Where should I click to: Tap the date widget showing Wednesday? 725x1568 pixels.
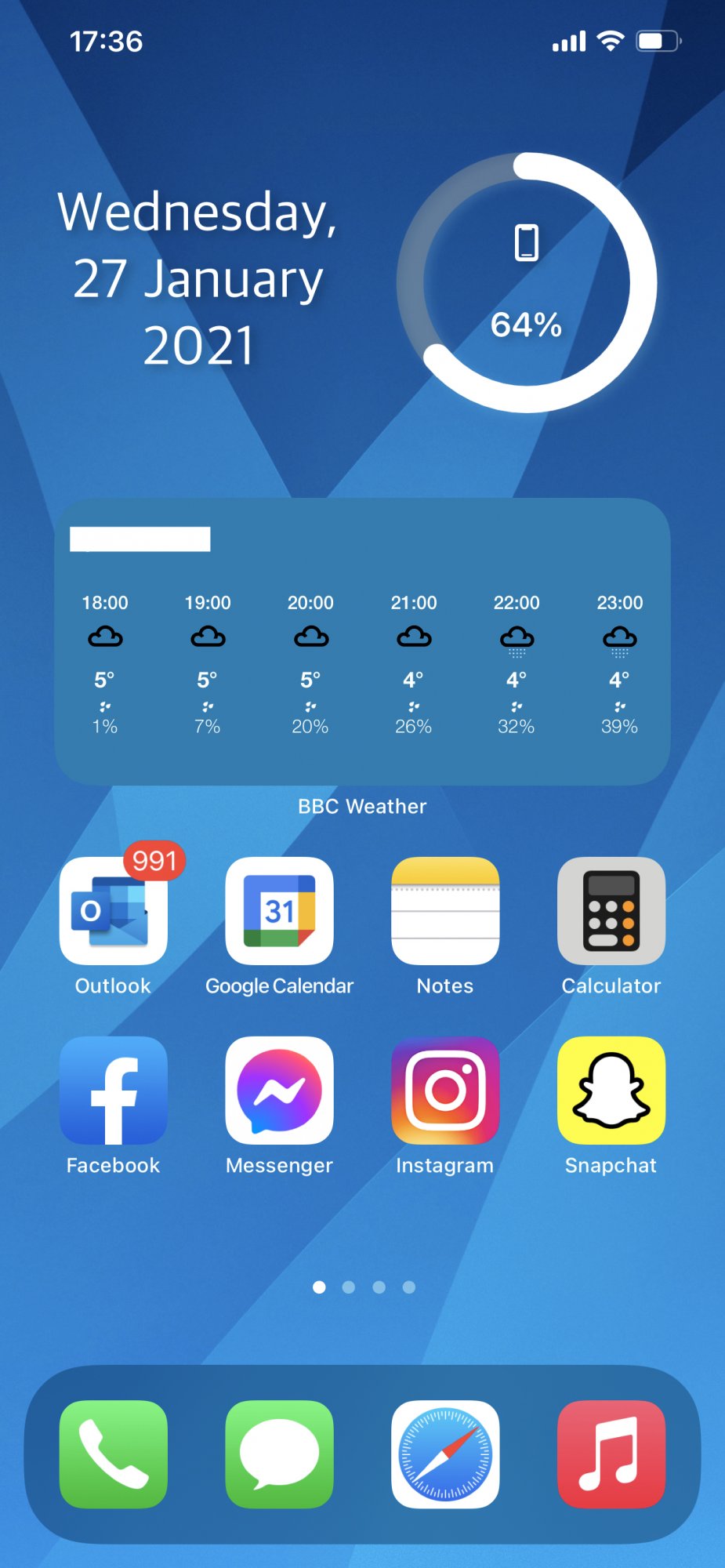[198, 278]
